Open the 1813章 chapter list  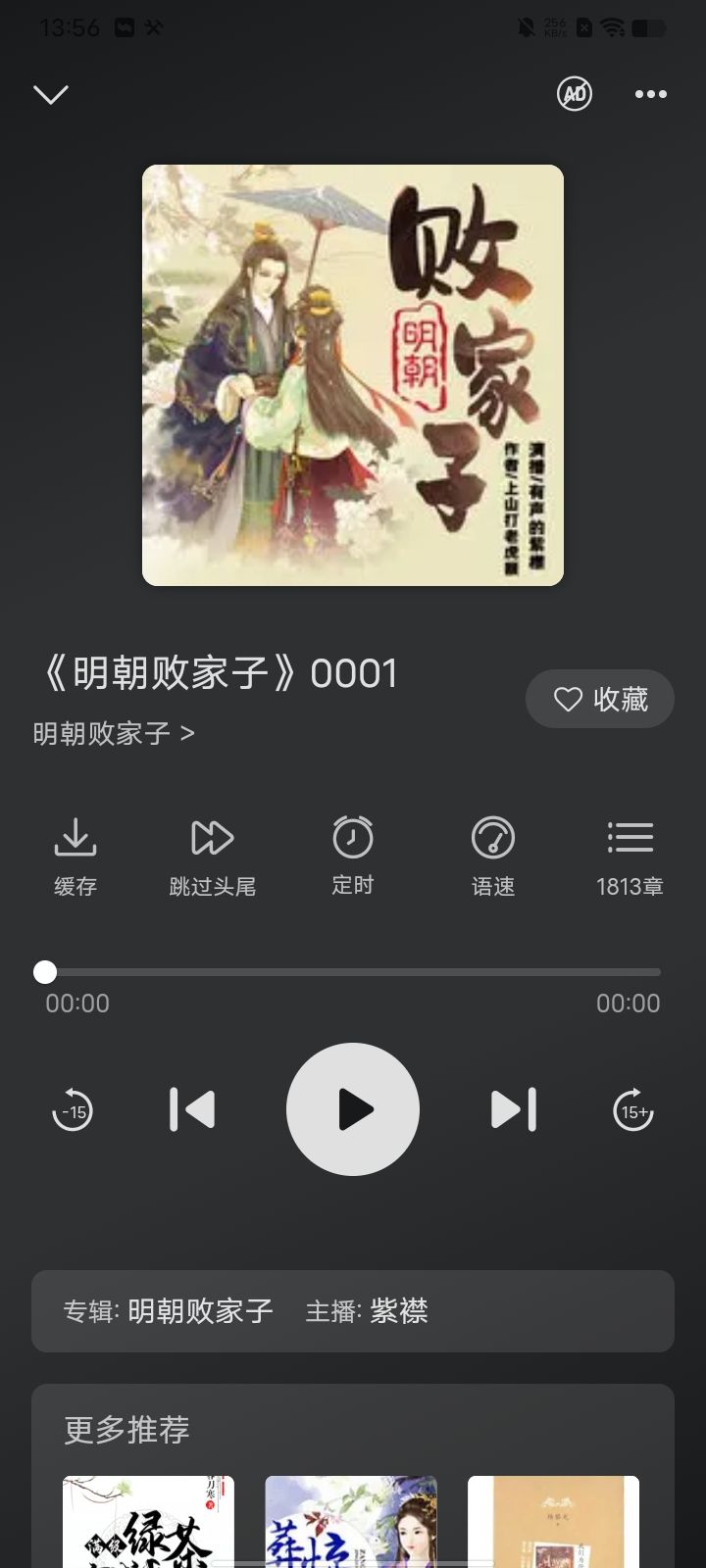630,855
